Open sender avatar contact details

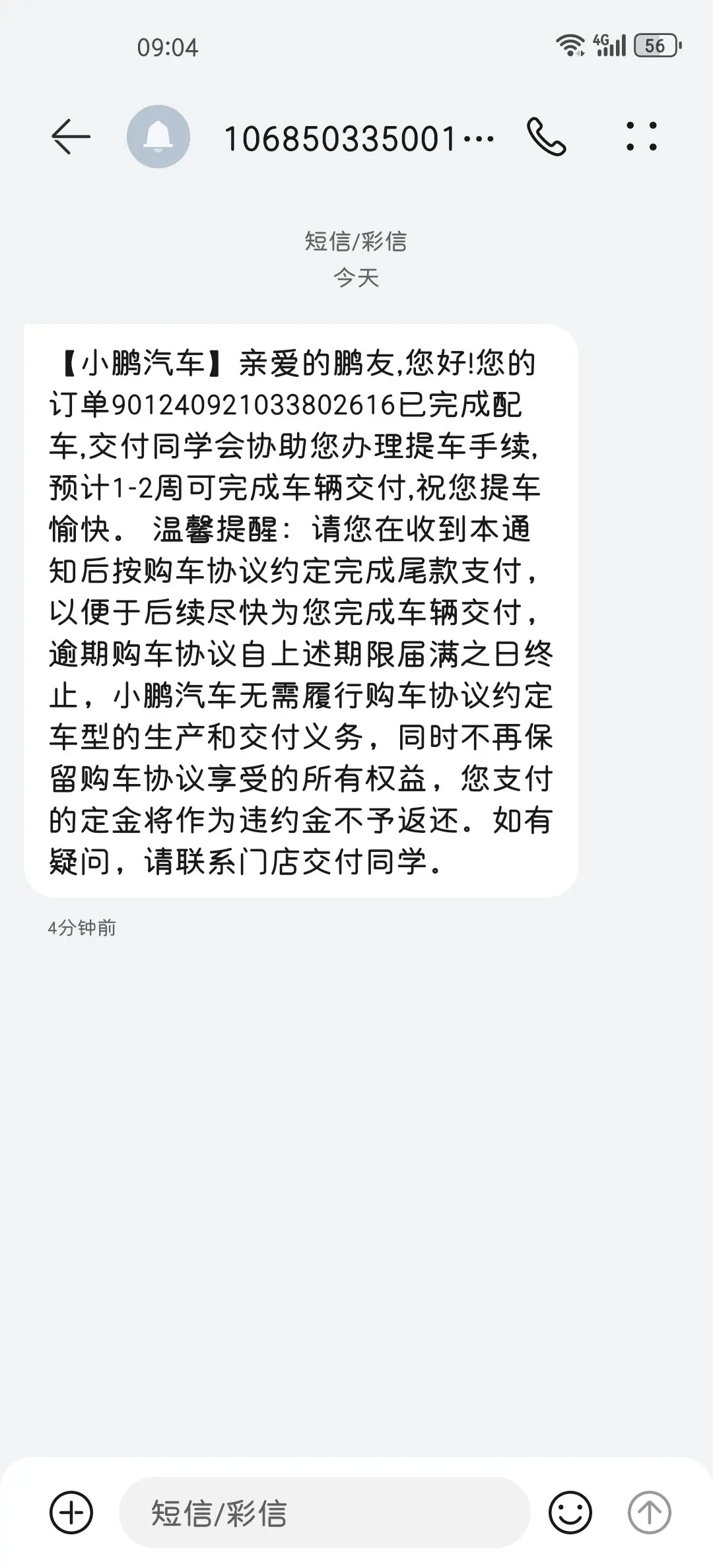(158, 137)
